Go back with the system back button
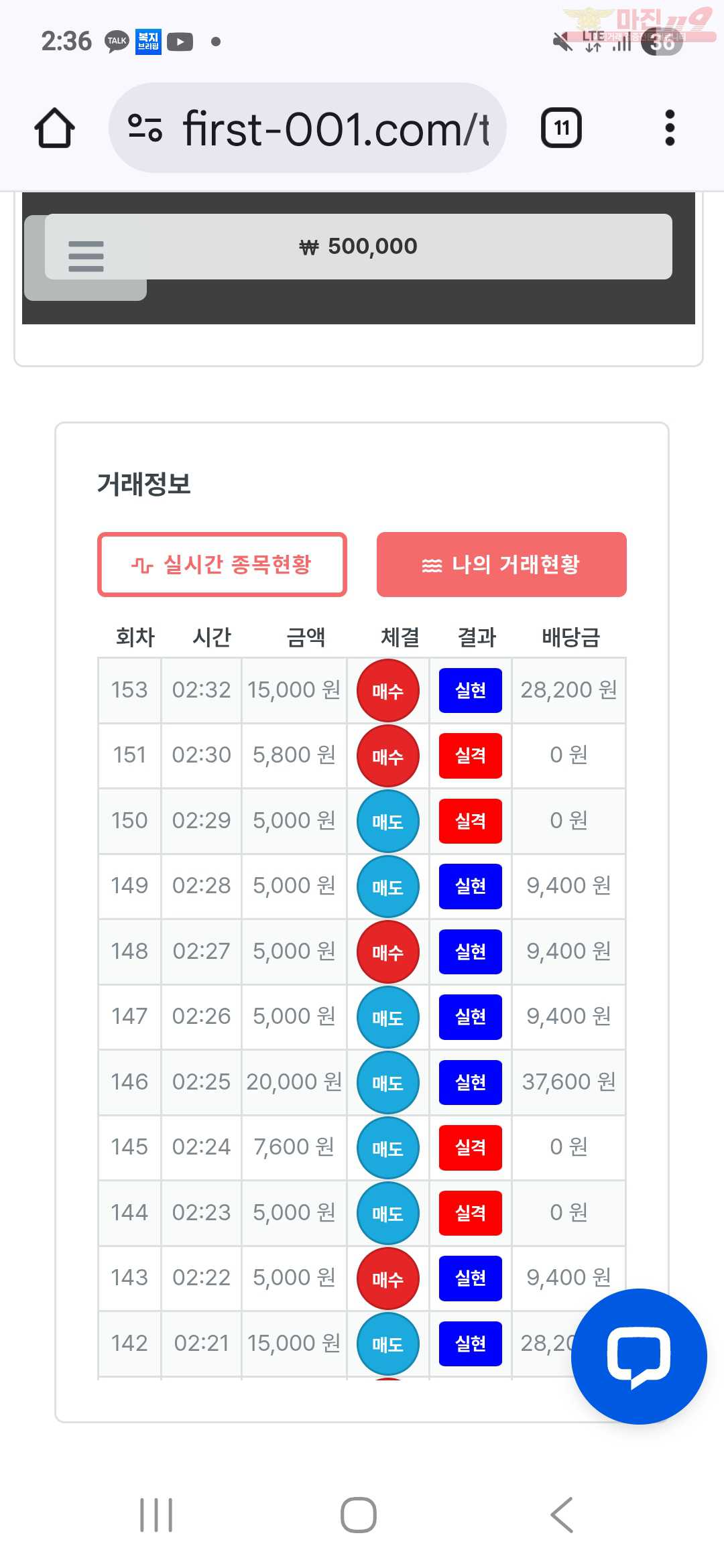Screen dimensions: 724x1568 coord(562,1515)
